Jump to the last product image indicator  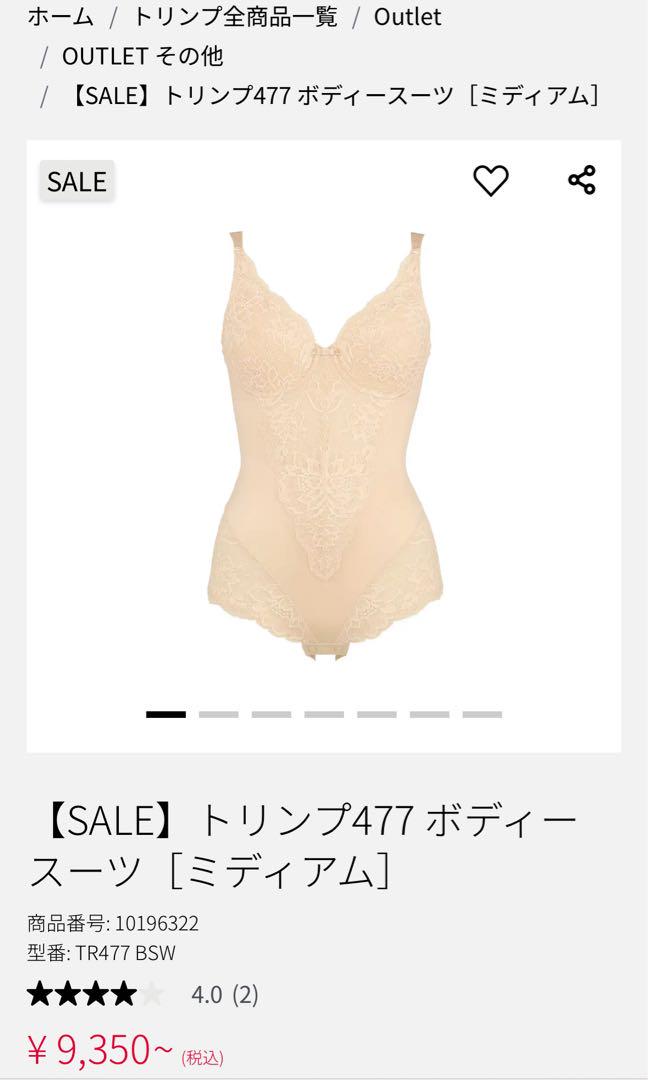[x=481, y=714]
